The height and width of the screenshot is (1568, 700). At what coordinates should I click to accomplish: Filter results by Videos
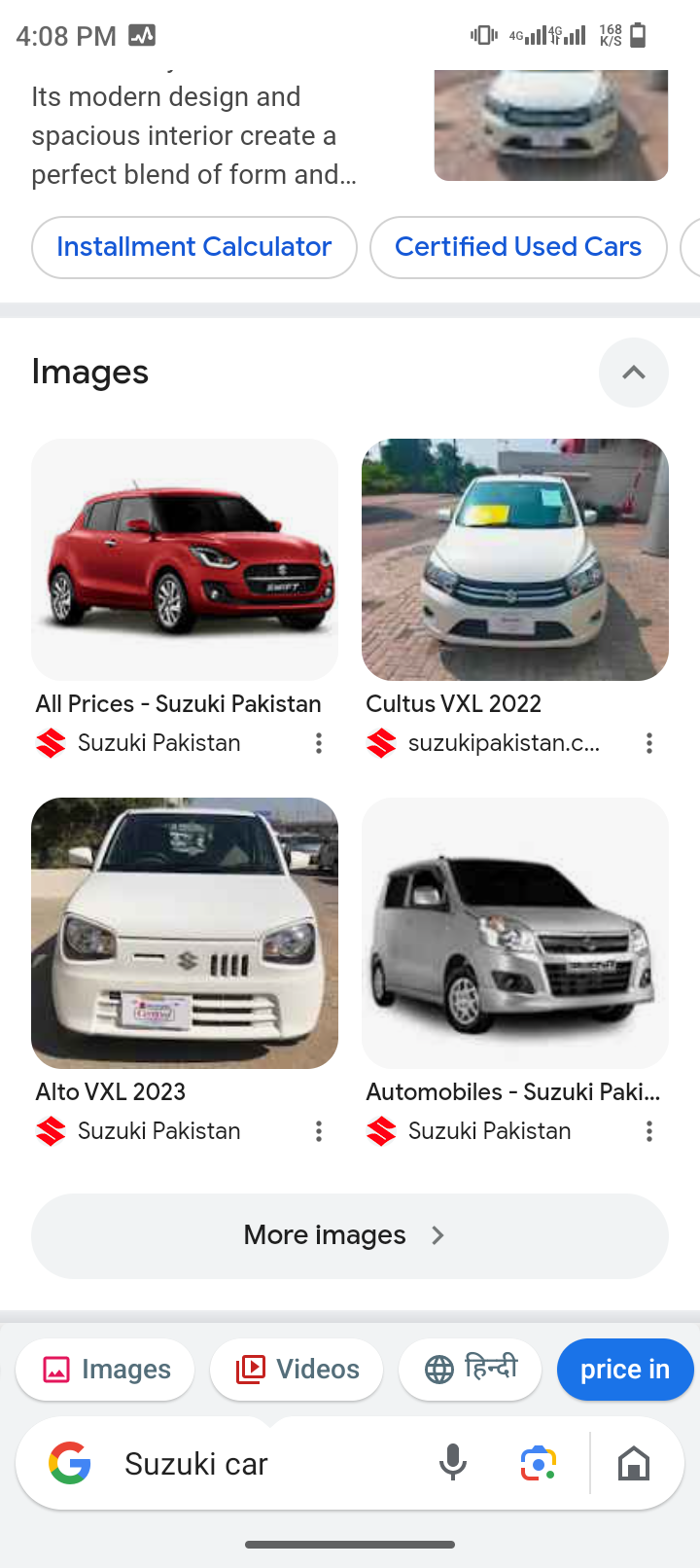tap(297, 1370)
